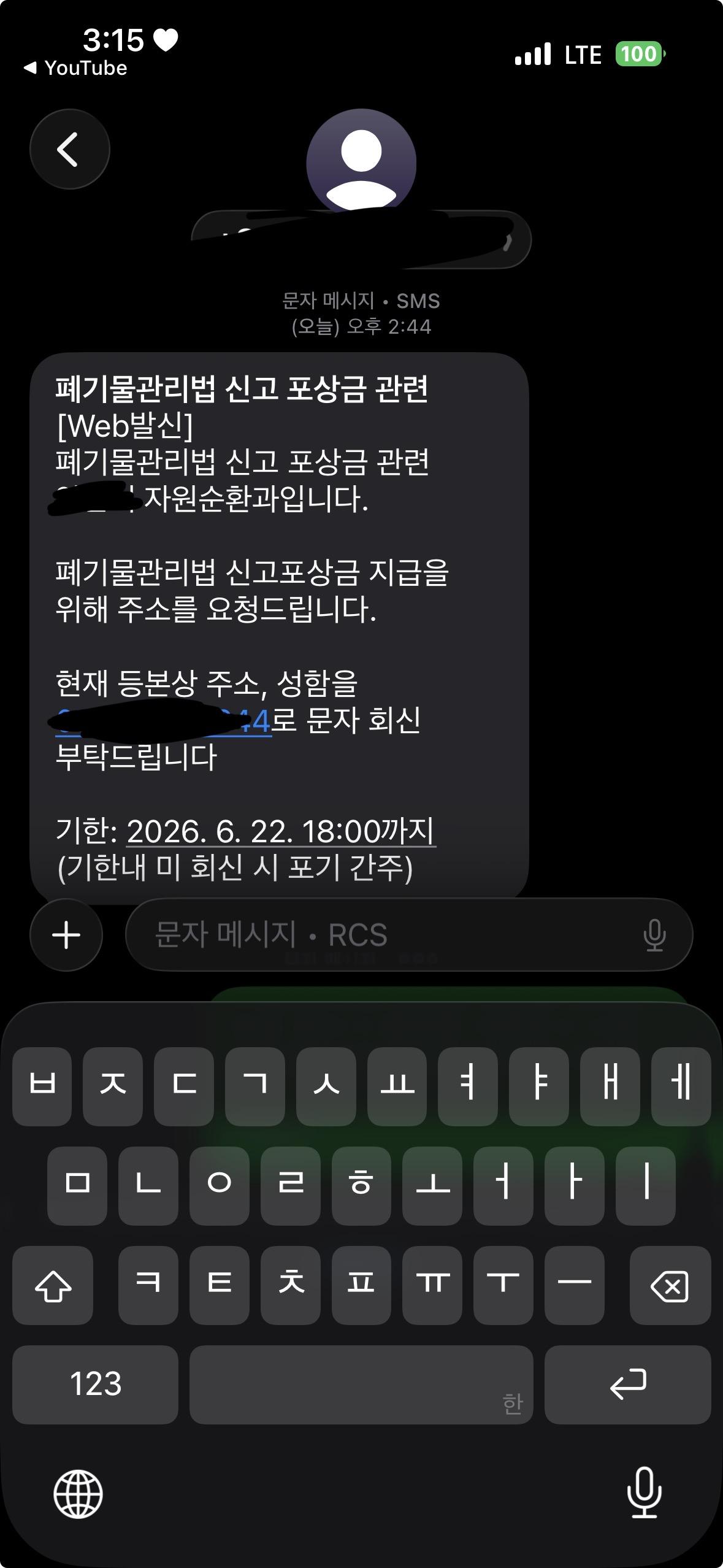Start dictation from the message field microphone
Screen dimensions: 723x1568
click(654, 935)
